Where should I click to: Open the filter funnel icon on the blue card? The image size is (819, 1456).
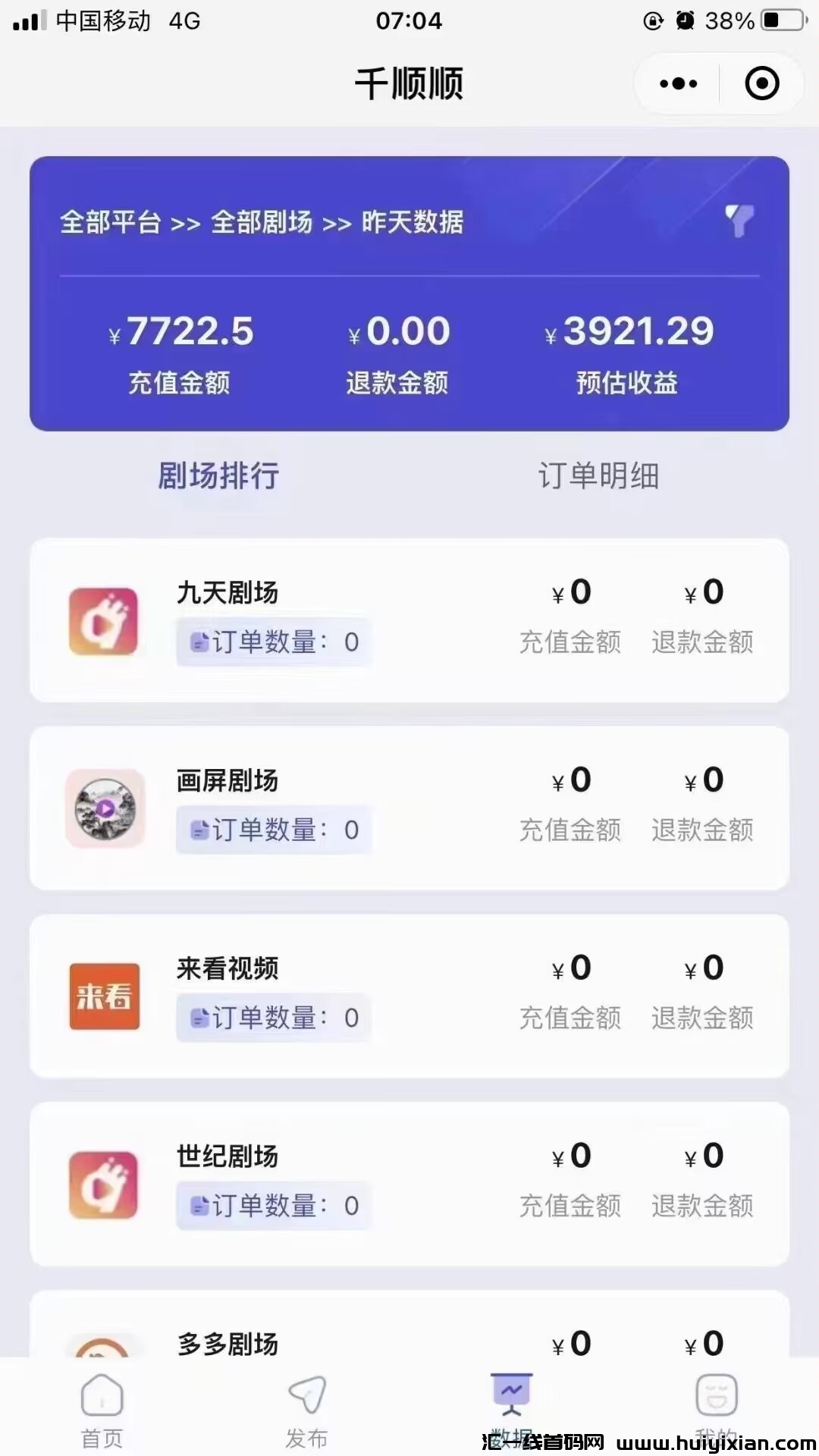coord(739,222)
